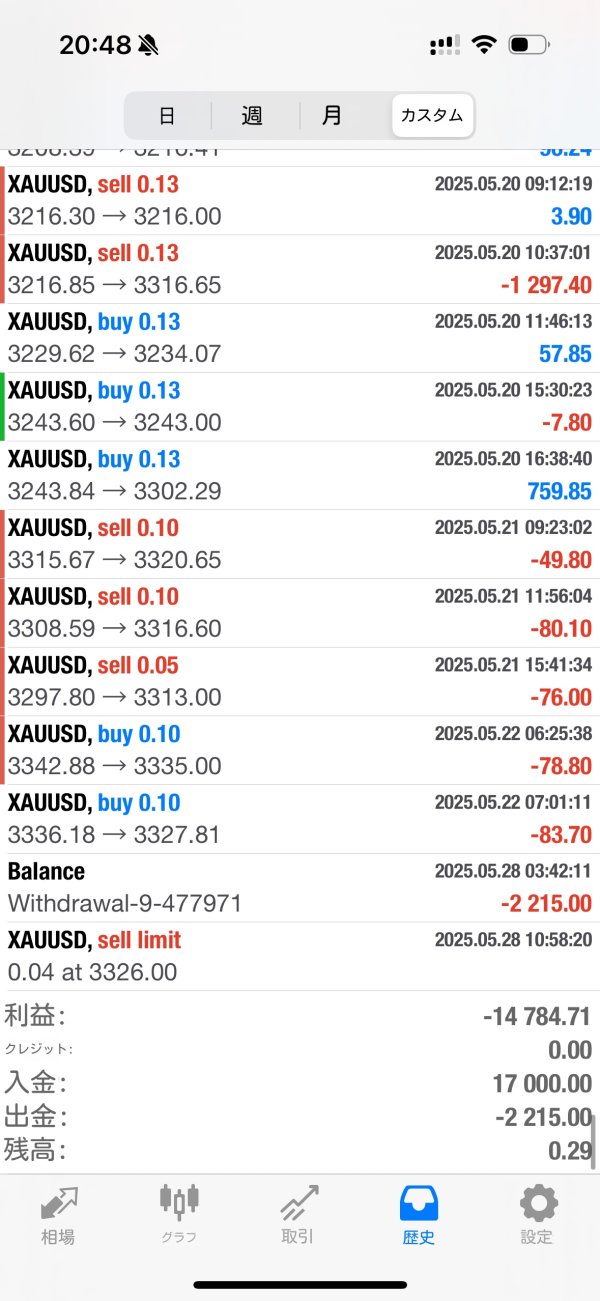600x1301 pixels.
Task: Go to the グラフ chart tab
Action: coord(179,1214)
